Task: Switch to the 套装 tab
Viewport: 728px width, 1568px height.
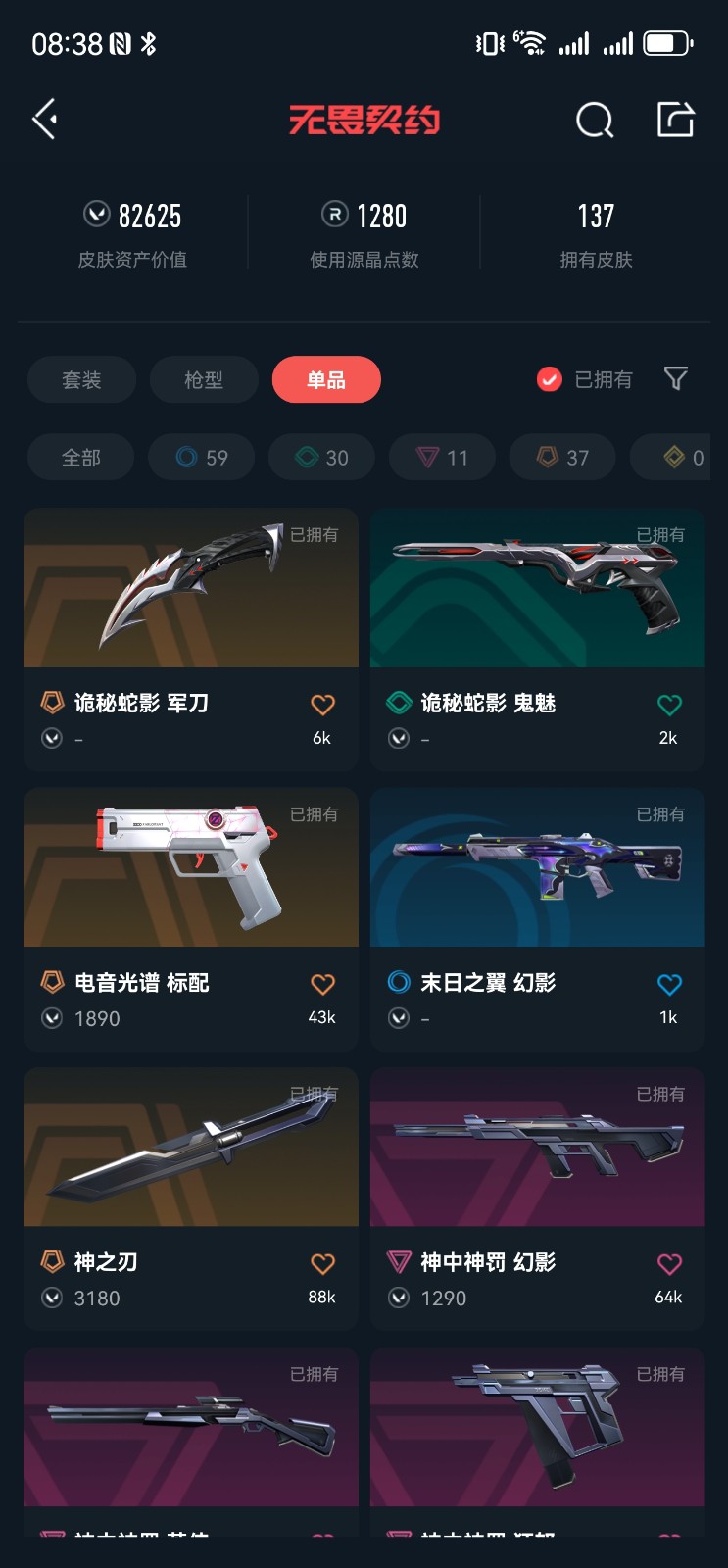Action: tap(81, 380)
